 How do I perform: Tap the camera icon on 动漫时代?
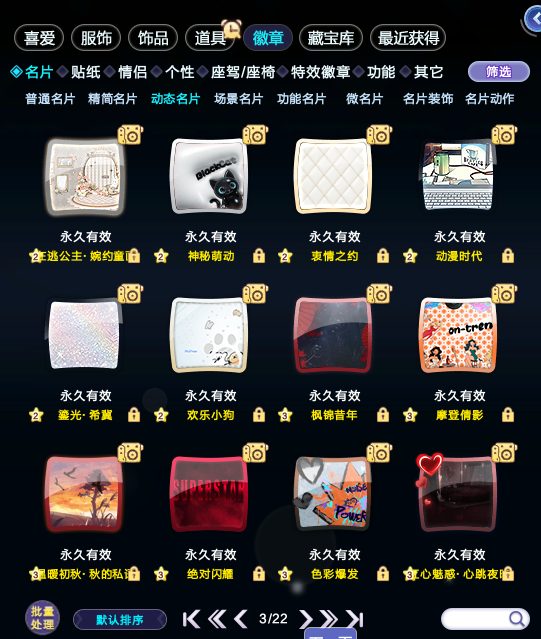504,135
